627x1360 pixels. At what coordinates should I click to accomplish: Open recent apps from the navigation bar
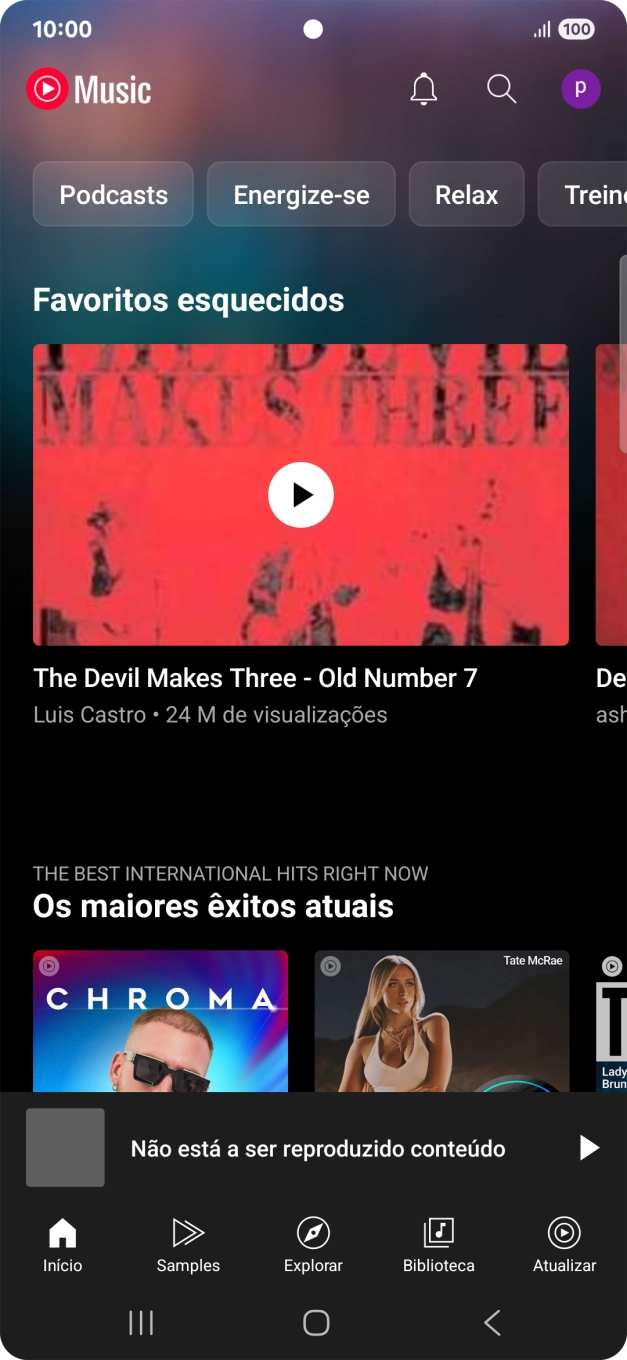tap(141, 1323)
